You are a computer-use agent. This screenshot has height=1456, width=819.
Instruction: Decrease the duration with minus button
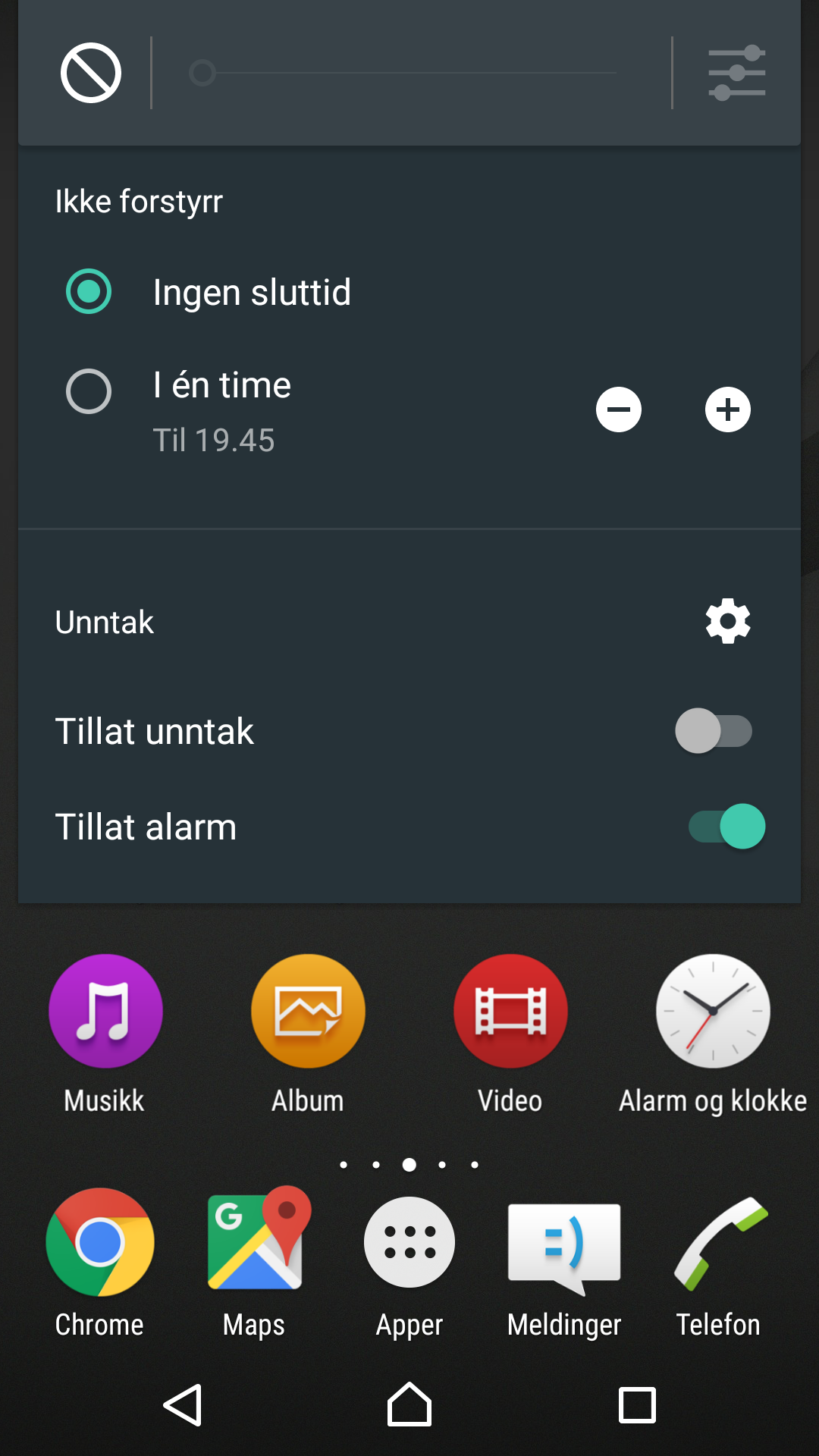point(619,409)
